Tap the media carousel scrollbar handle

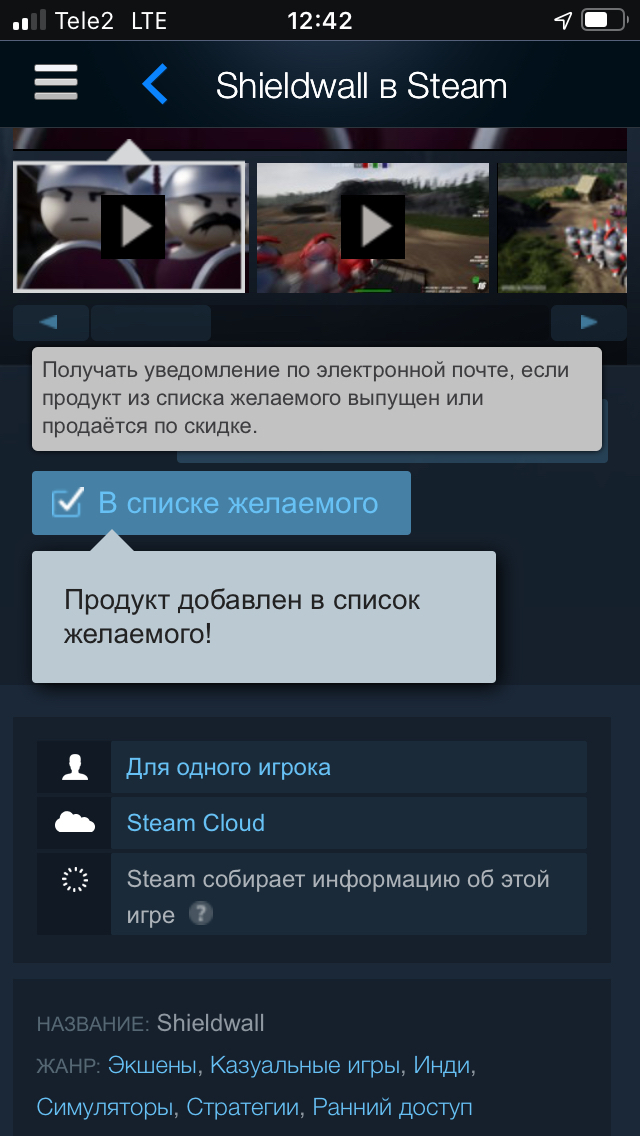(x=150, y=323)
